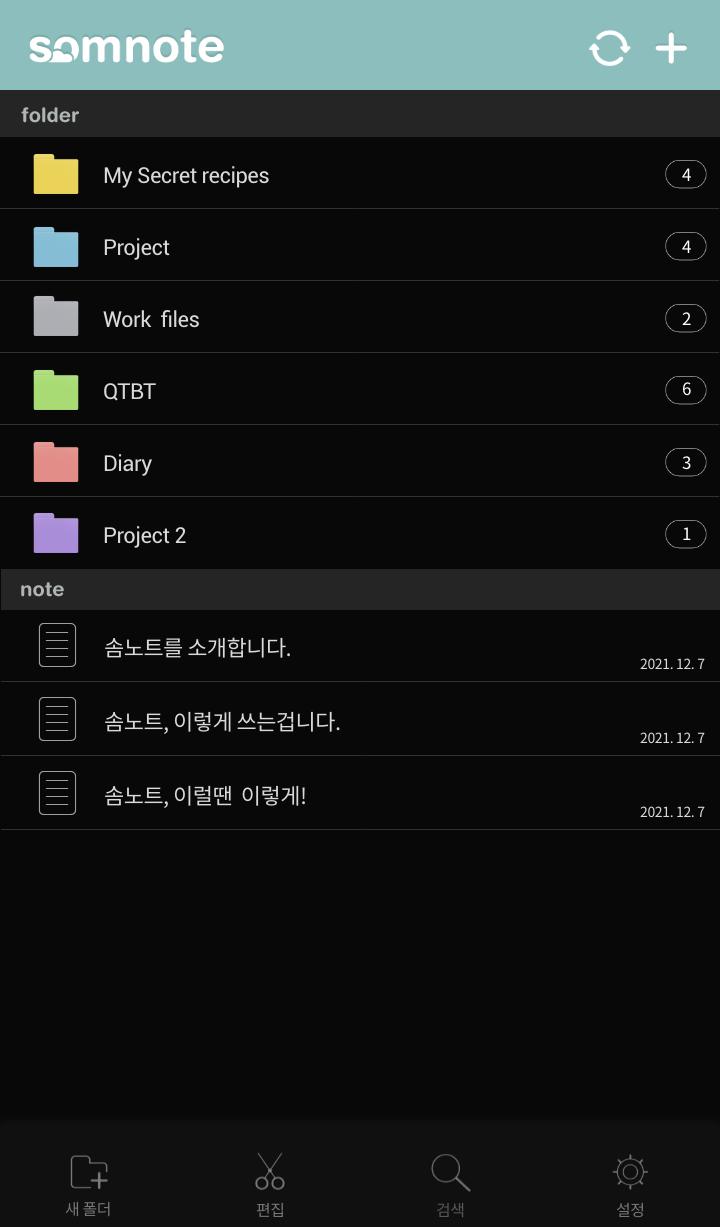
Task: Add a new note with plus icon
Action: point(671,47)
